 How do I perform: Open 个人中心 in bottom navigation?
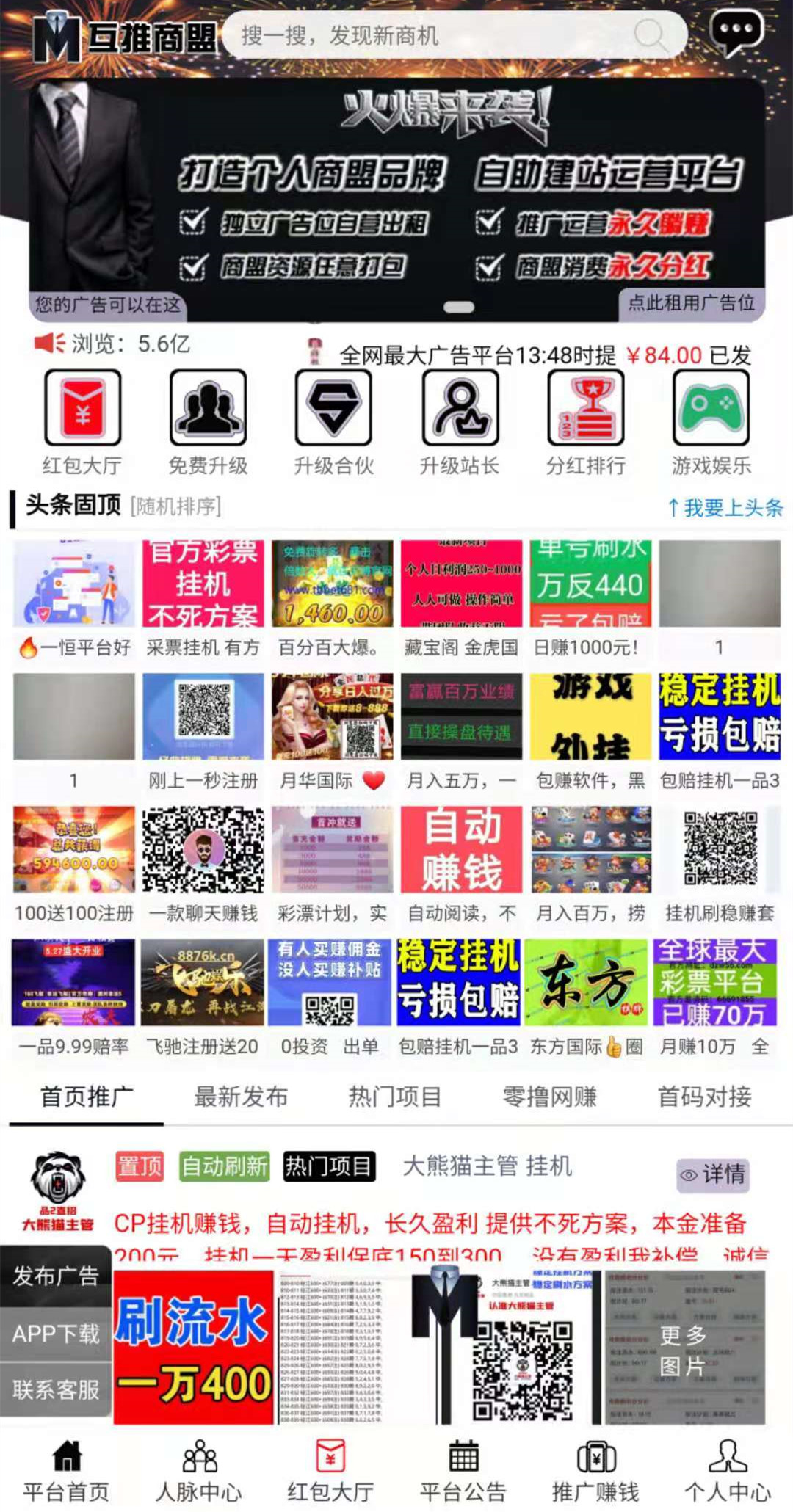[728, 1471]
